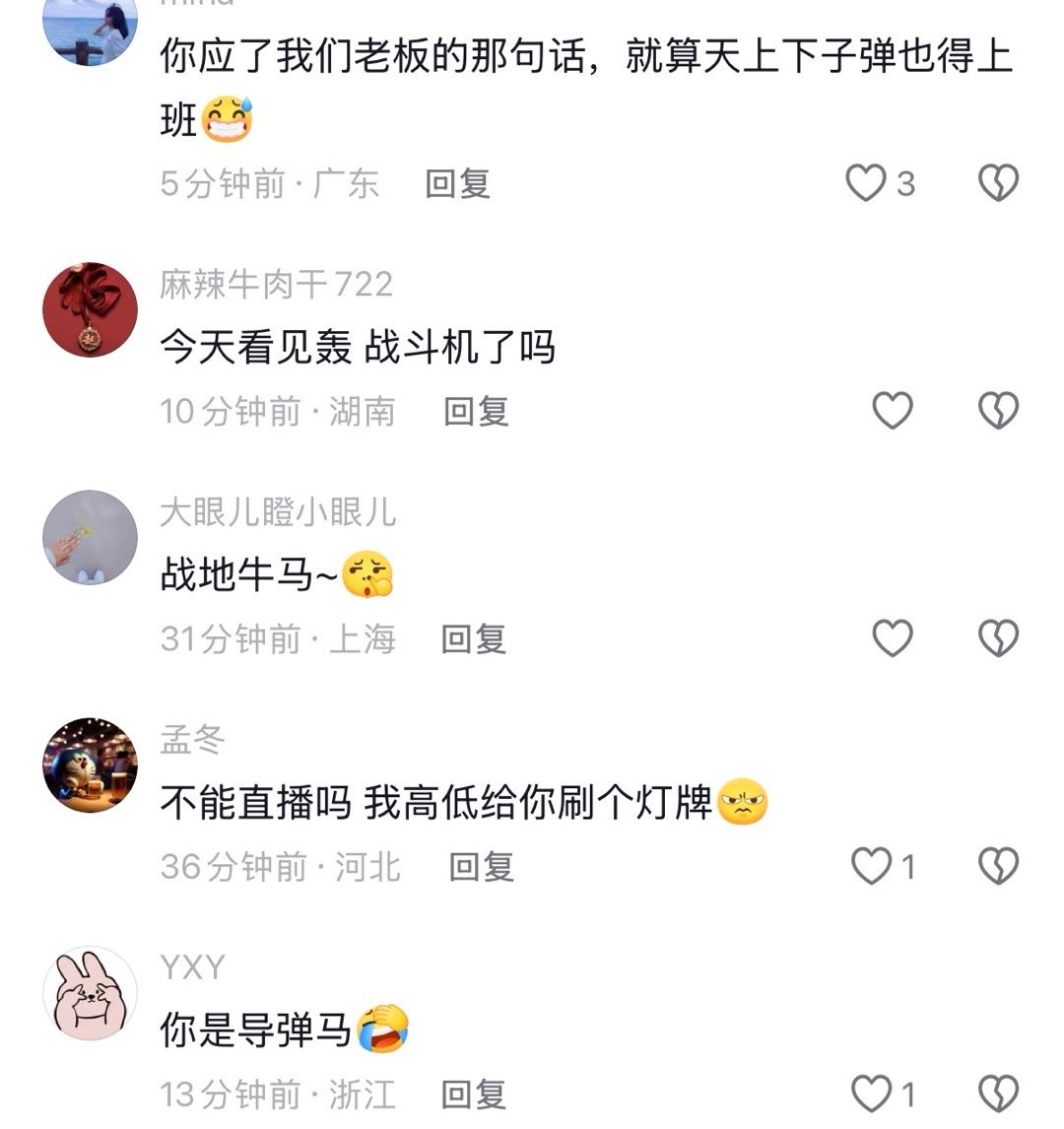Dislike 麻辣牛肉干722's comment
Screen dimensions: 1064x1129
coord(999,407)
